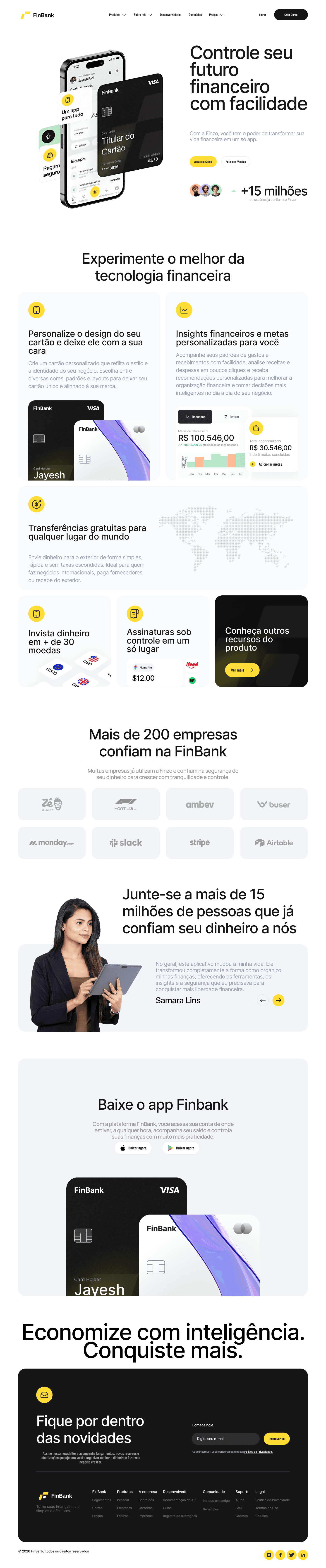Tap the Inscrever-se button
The height and width of the screenshot is (1568, 326).
pos(276,1439)
